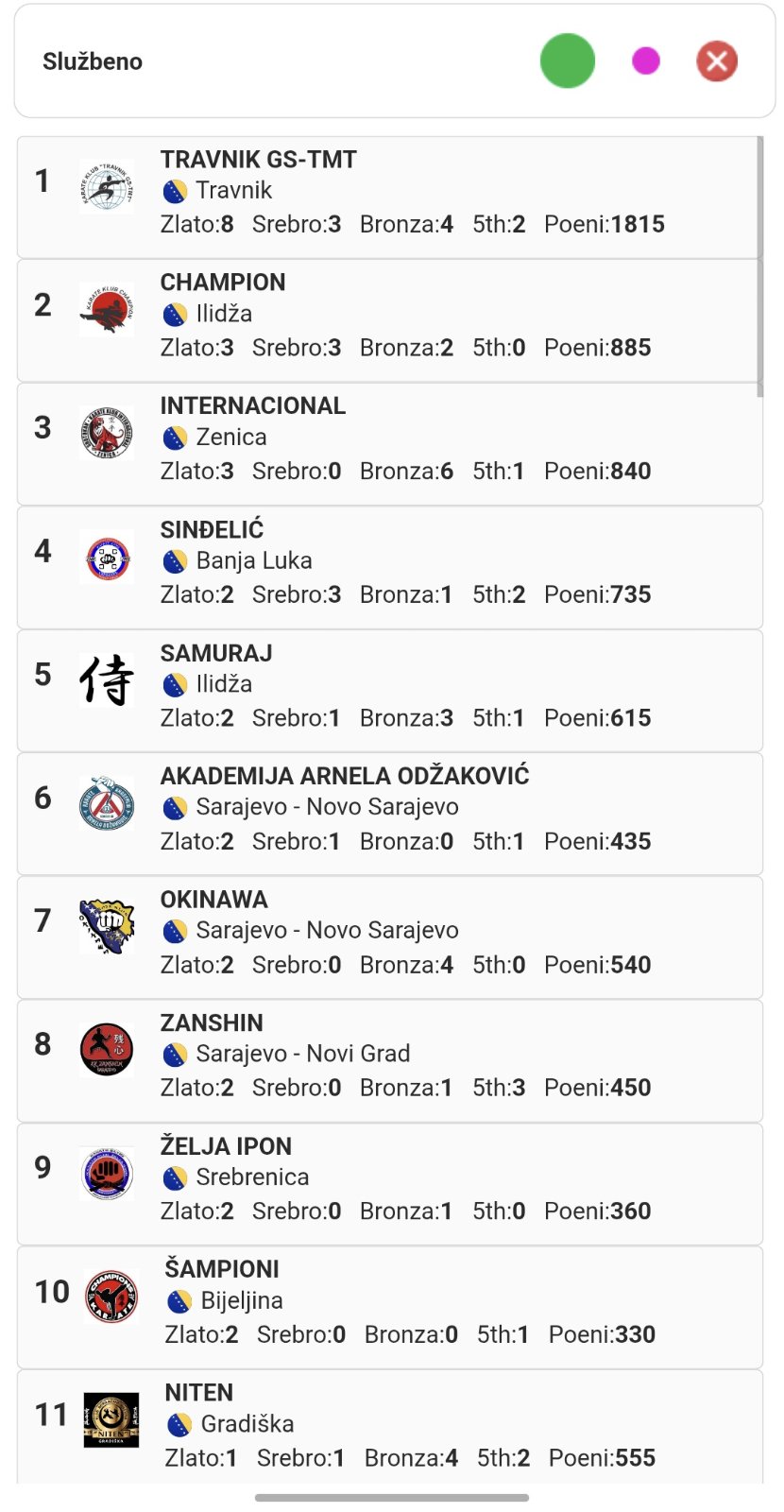784x1512 pixels.
Task: Open TRAVNIK GS-TMT club row
Action: (387, 197)
